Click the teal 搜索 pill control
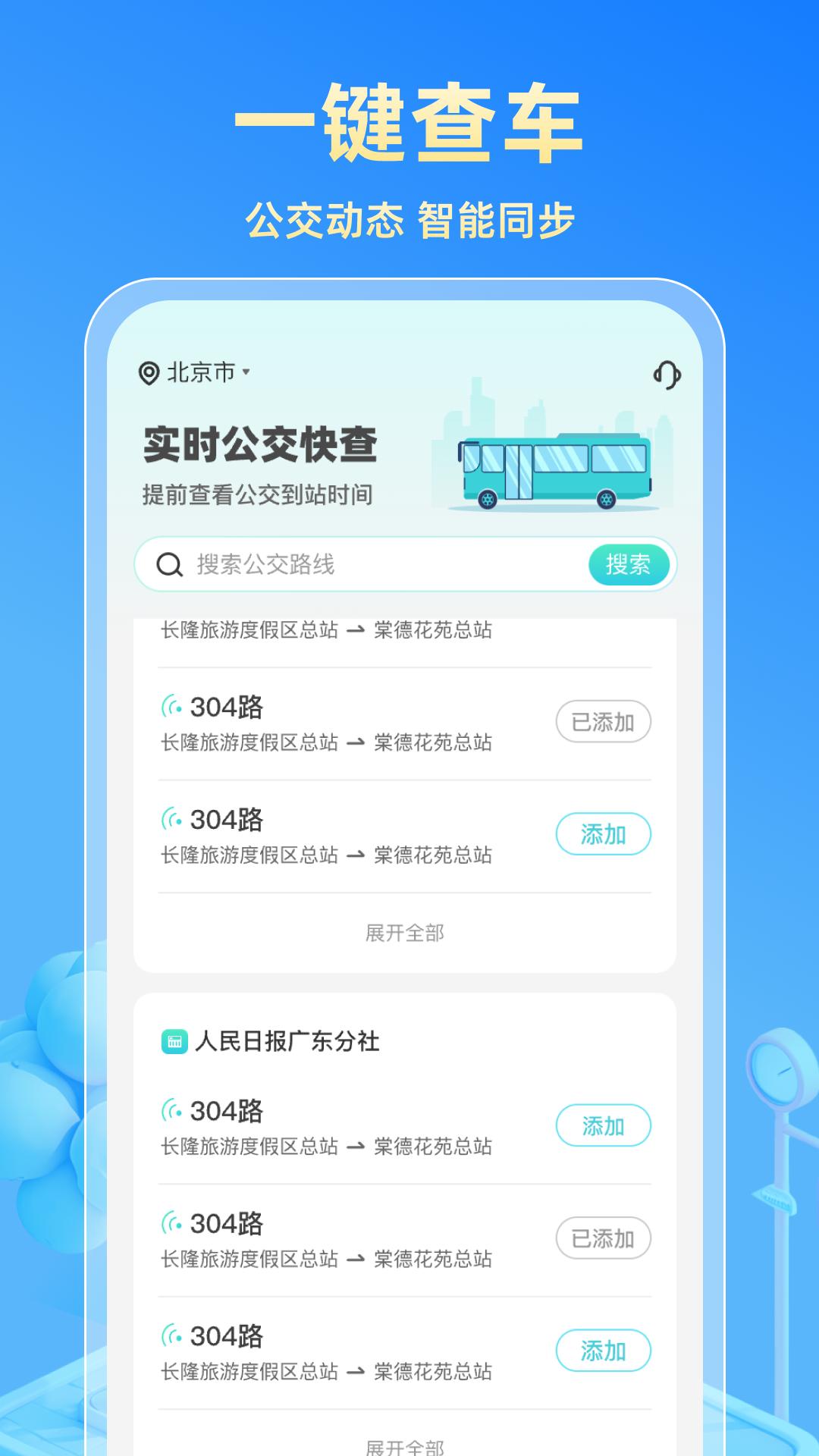The image size is (819, 1456). [x=629, y=563]
